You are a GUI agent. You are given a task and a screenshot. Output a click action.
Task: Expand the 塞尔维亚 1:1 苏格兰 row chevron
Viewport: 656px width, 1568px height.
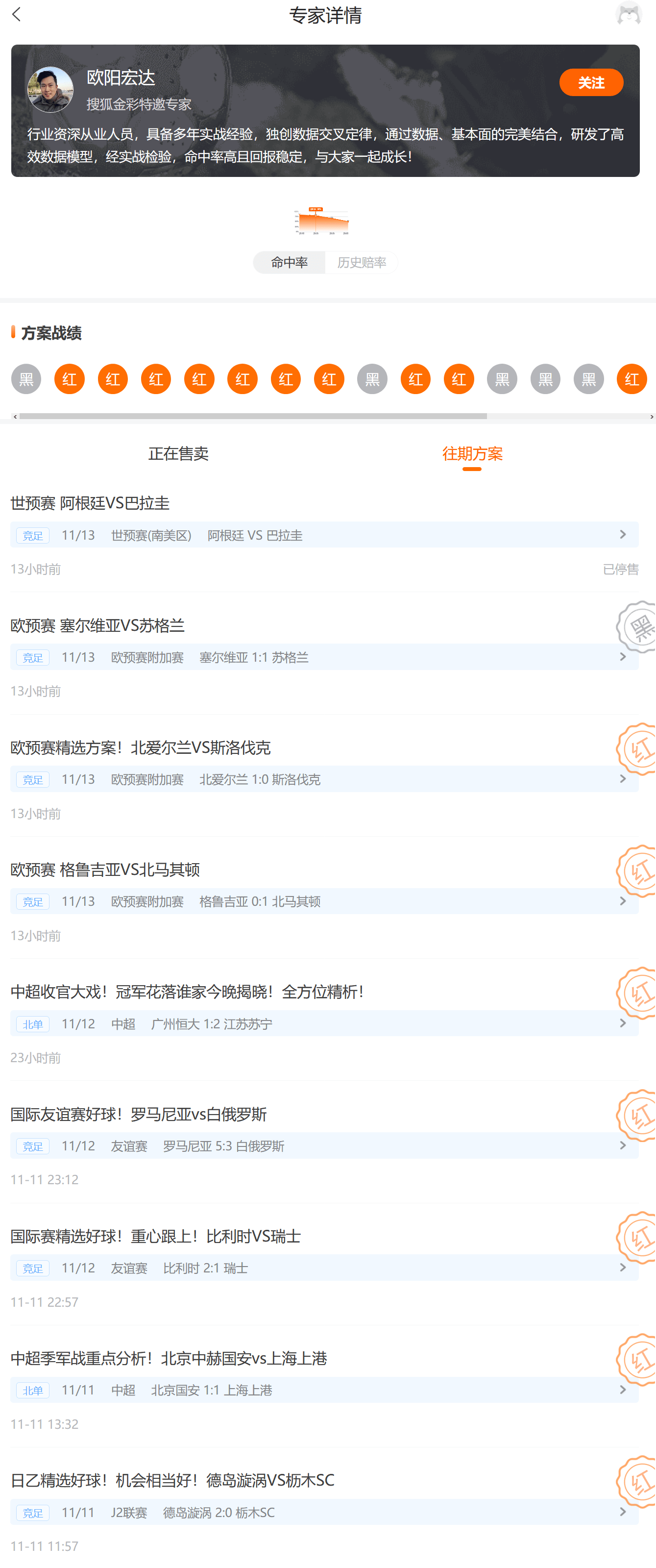[x=623, y=657]
